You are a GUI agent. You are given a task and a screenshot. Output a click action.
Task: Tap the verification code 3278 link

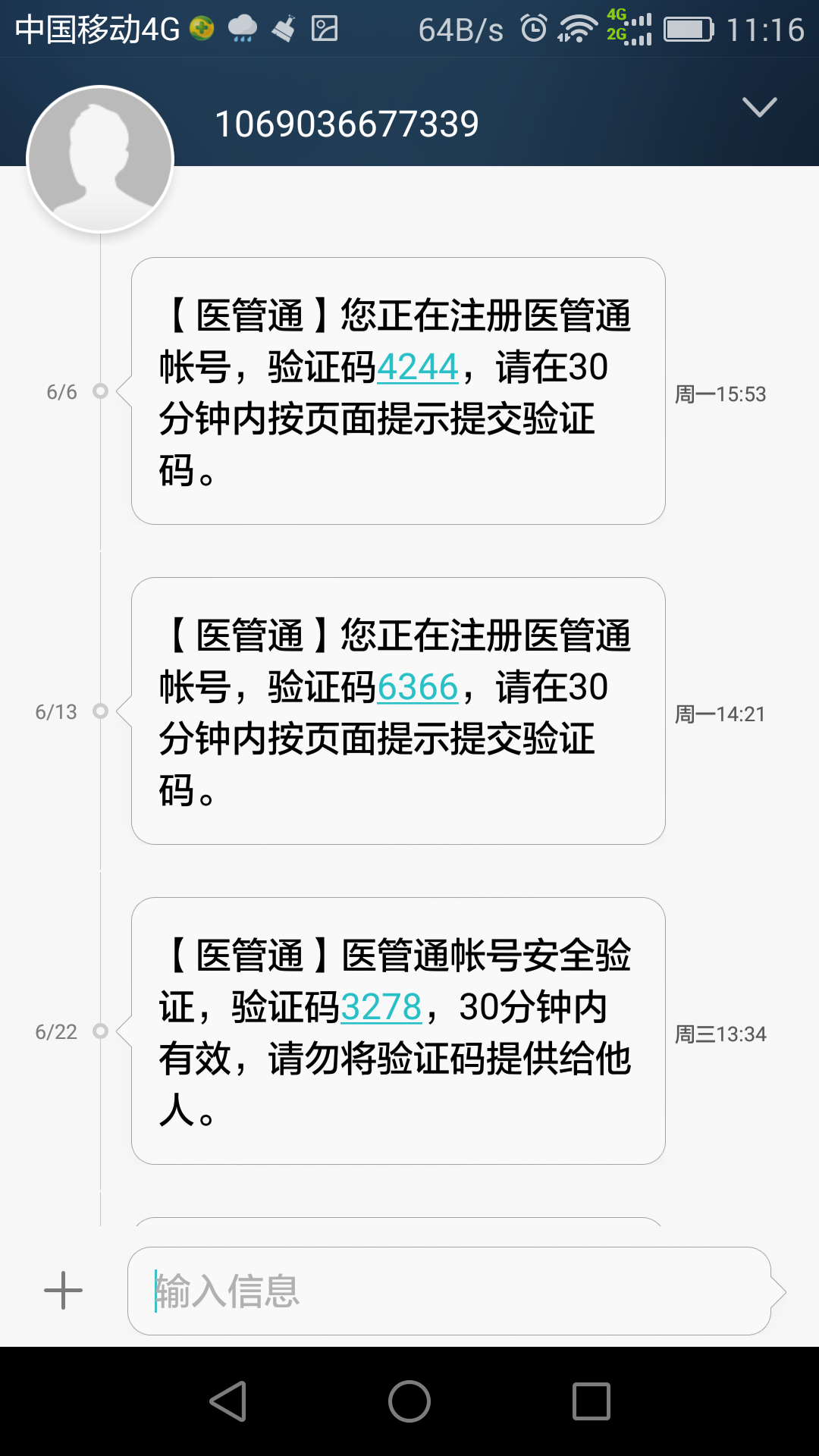click(381, 1008)
